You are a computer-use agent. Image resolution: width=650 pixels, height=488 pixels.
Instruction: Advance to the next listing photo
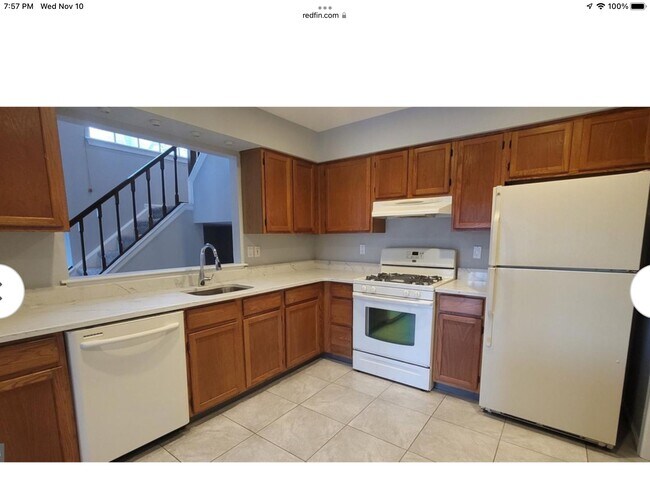coord(642,291)
